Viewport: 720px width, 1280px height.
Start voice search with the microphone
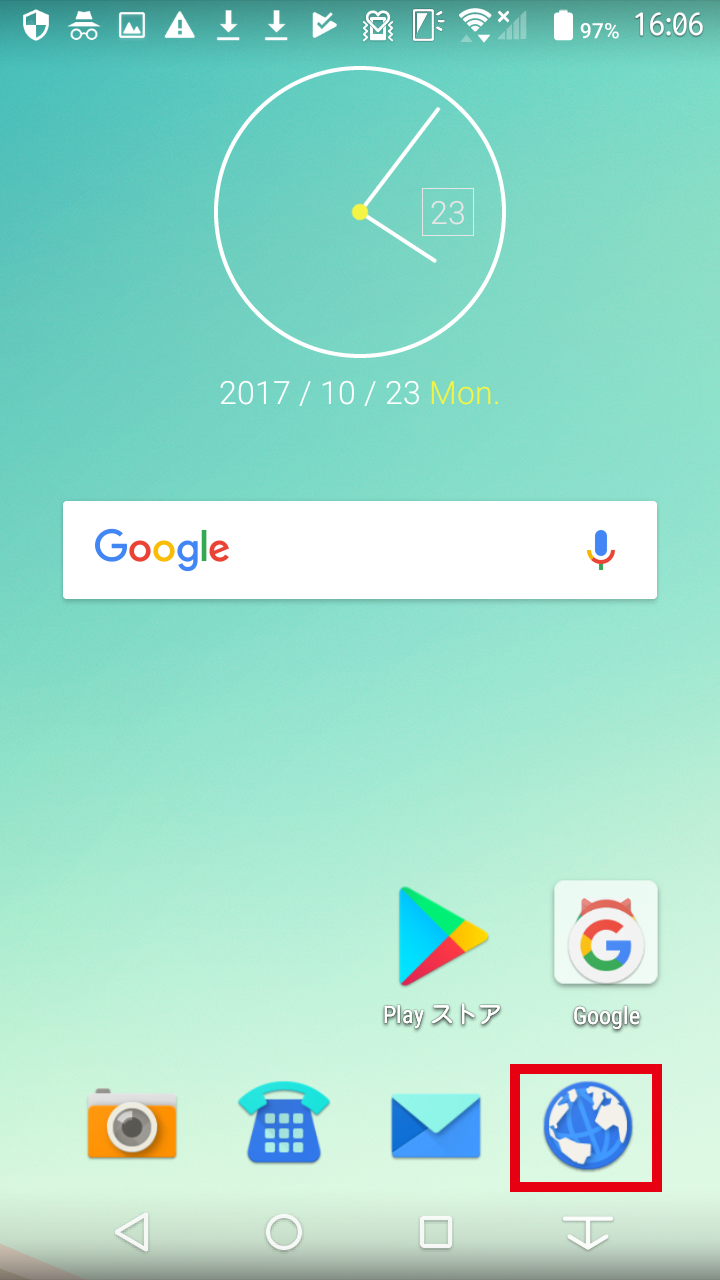600,550
